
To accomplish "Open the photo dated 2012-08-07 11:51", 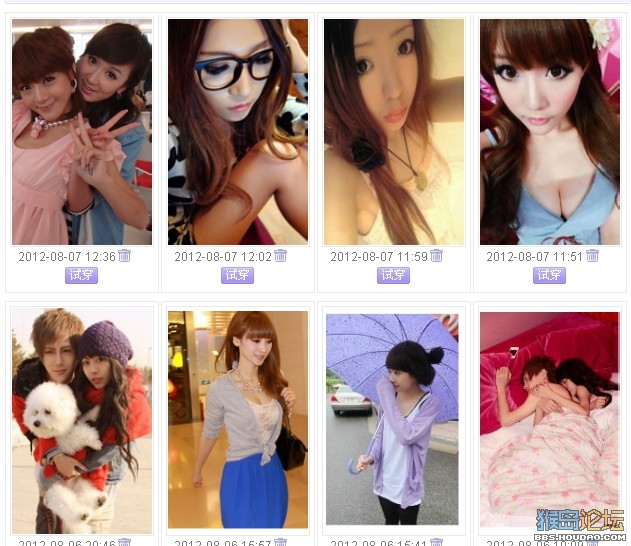I will pyautogui.click(x=549, y=131).
